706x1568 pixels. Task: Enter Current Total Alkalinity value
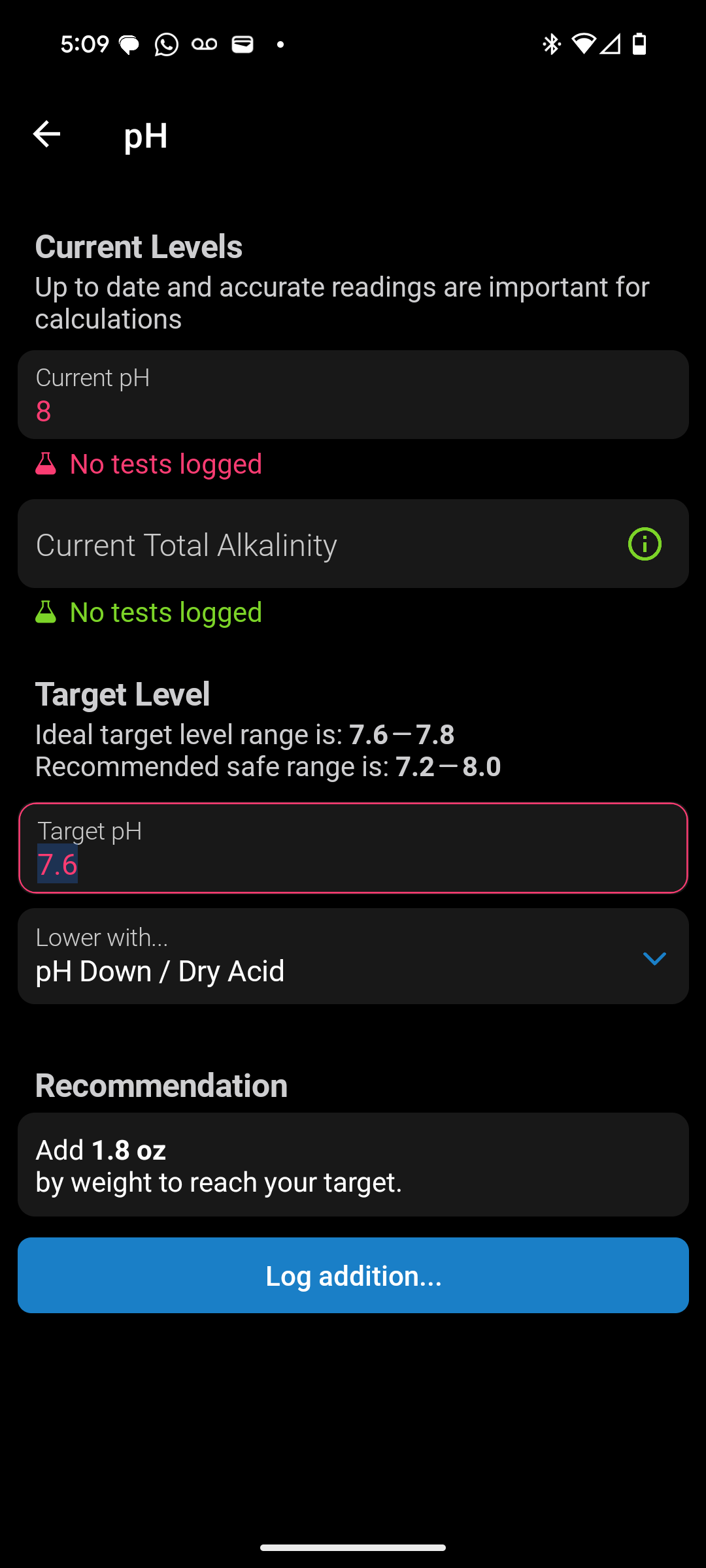pyautogui.click(x=314, y=545)
